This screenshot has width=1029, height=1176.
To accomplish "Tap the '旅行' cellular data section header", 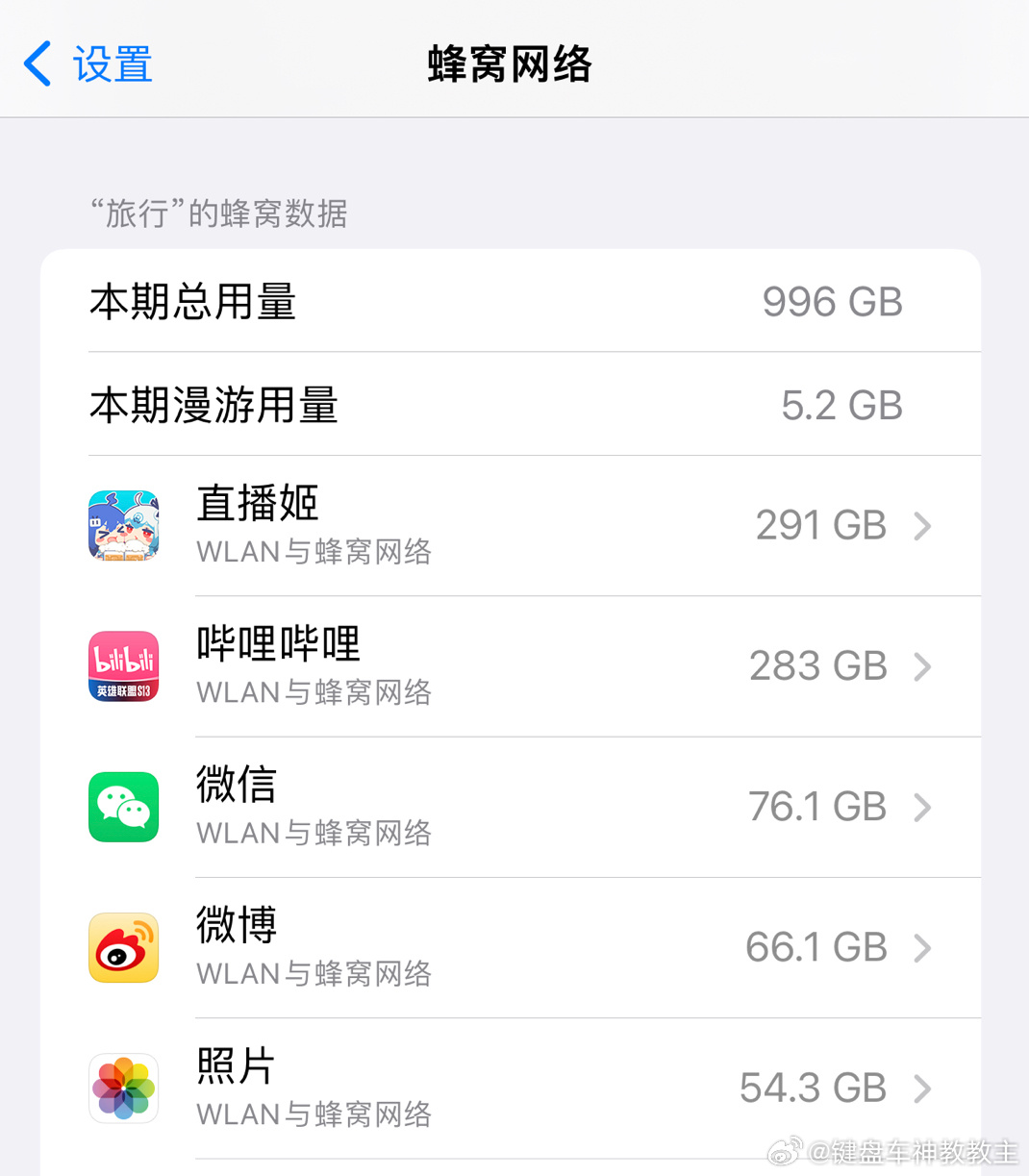I will [217, 213].
